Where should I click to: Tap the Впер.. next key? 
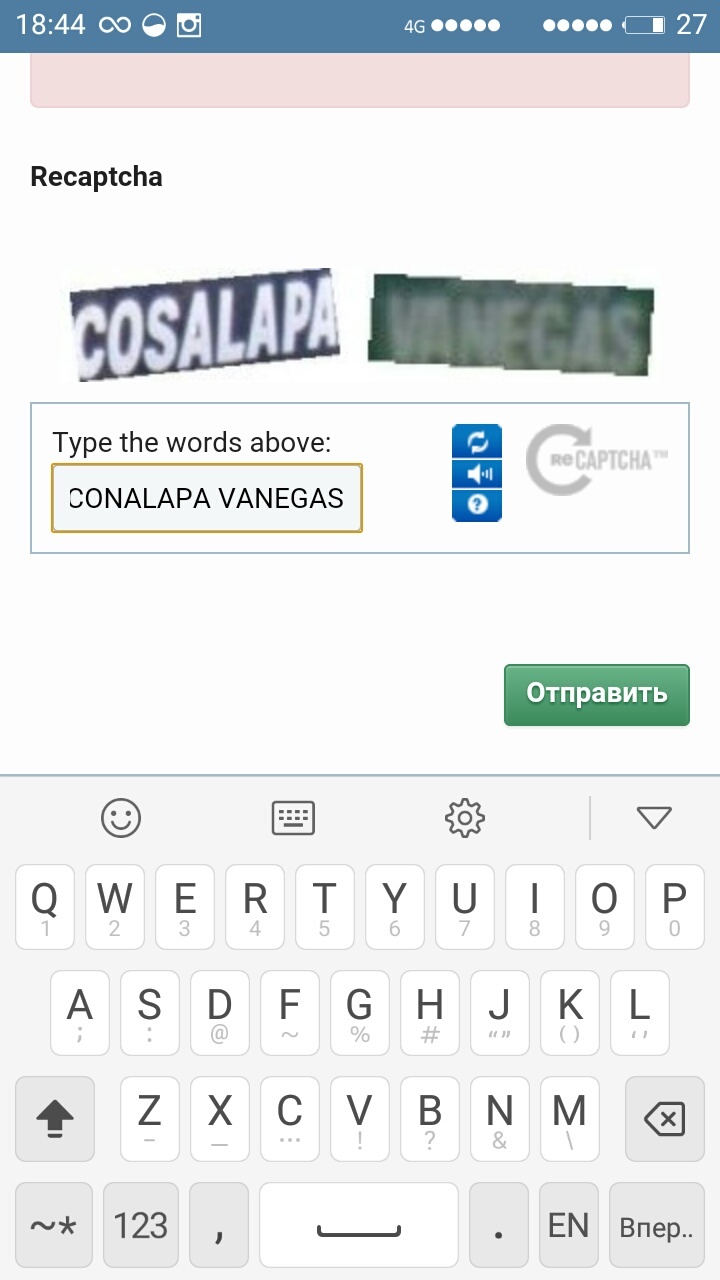tap(655, 1226)
